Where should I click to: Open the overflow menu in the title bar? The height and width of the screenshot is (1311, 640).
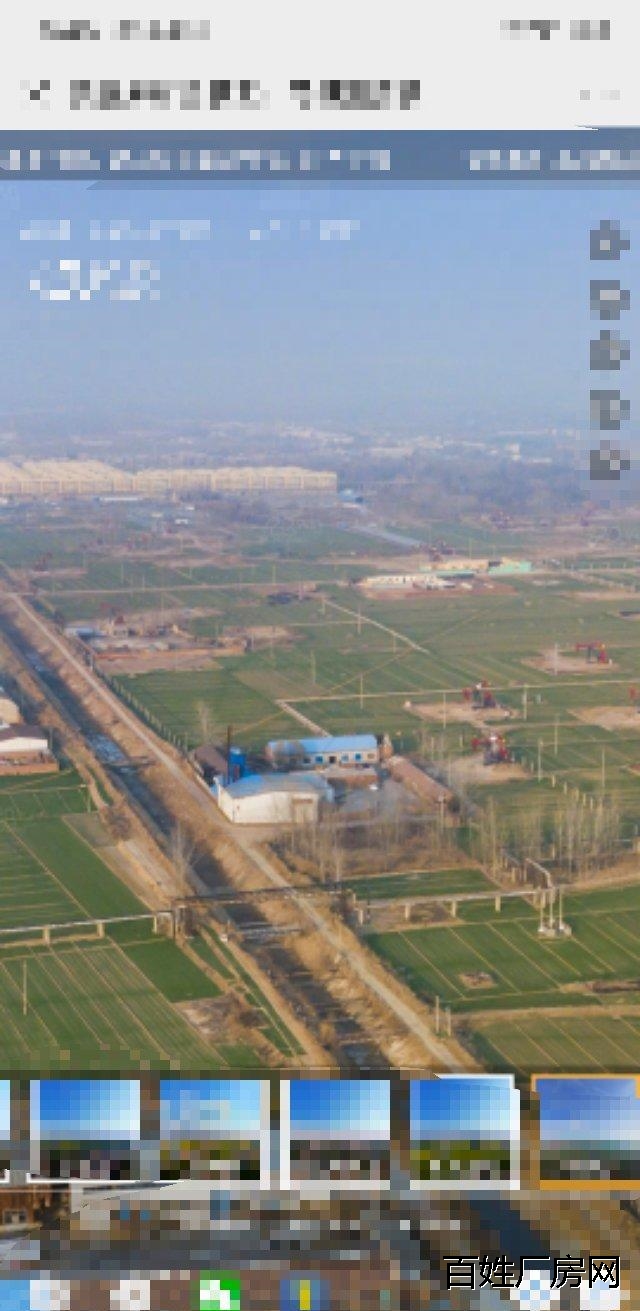[x=599, y=95]
